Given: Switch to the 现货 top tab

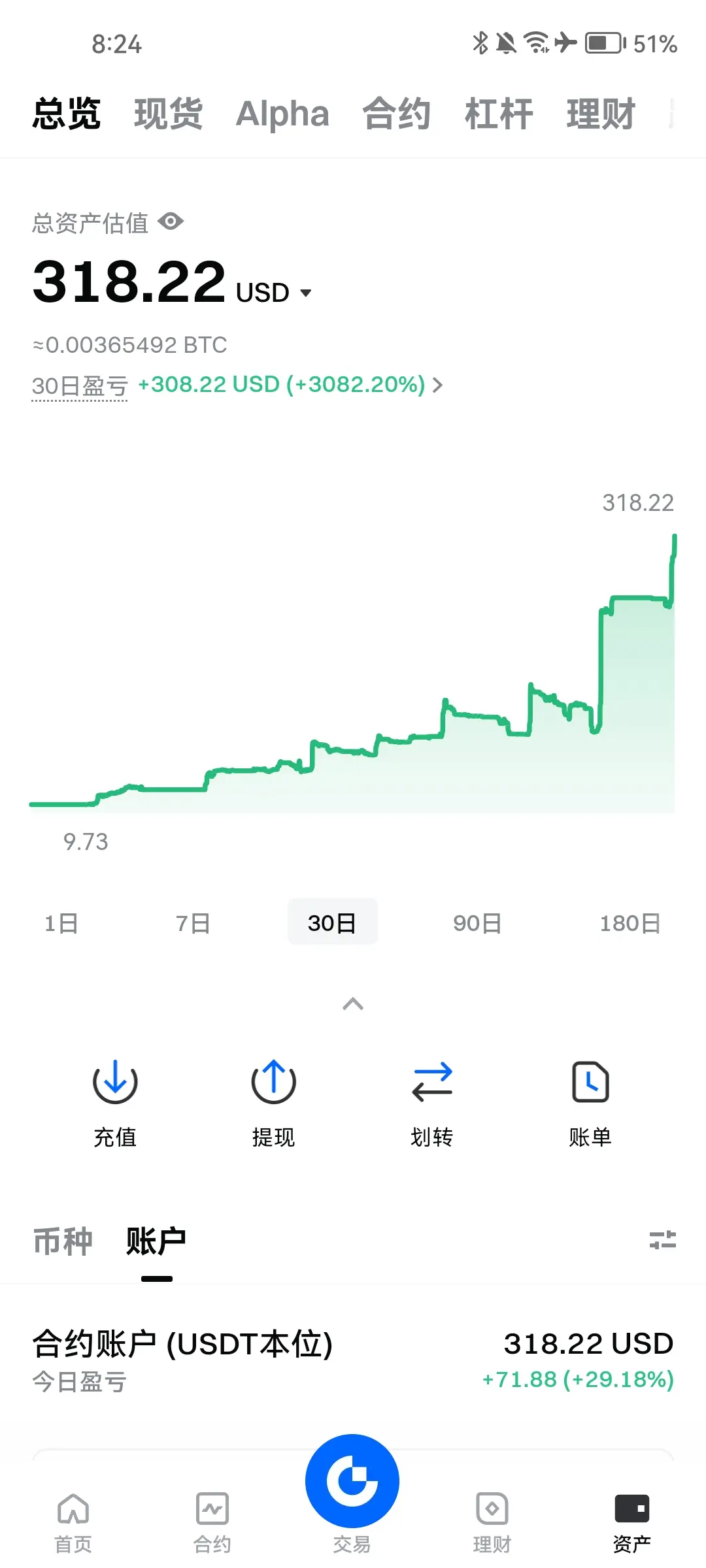Looking at the screenshot, I should [x=168, y=114].
